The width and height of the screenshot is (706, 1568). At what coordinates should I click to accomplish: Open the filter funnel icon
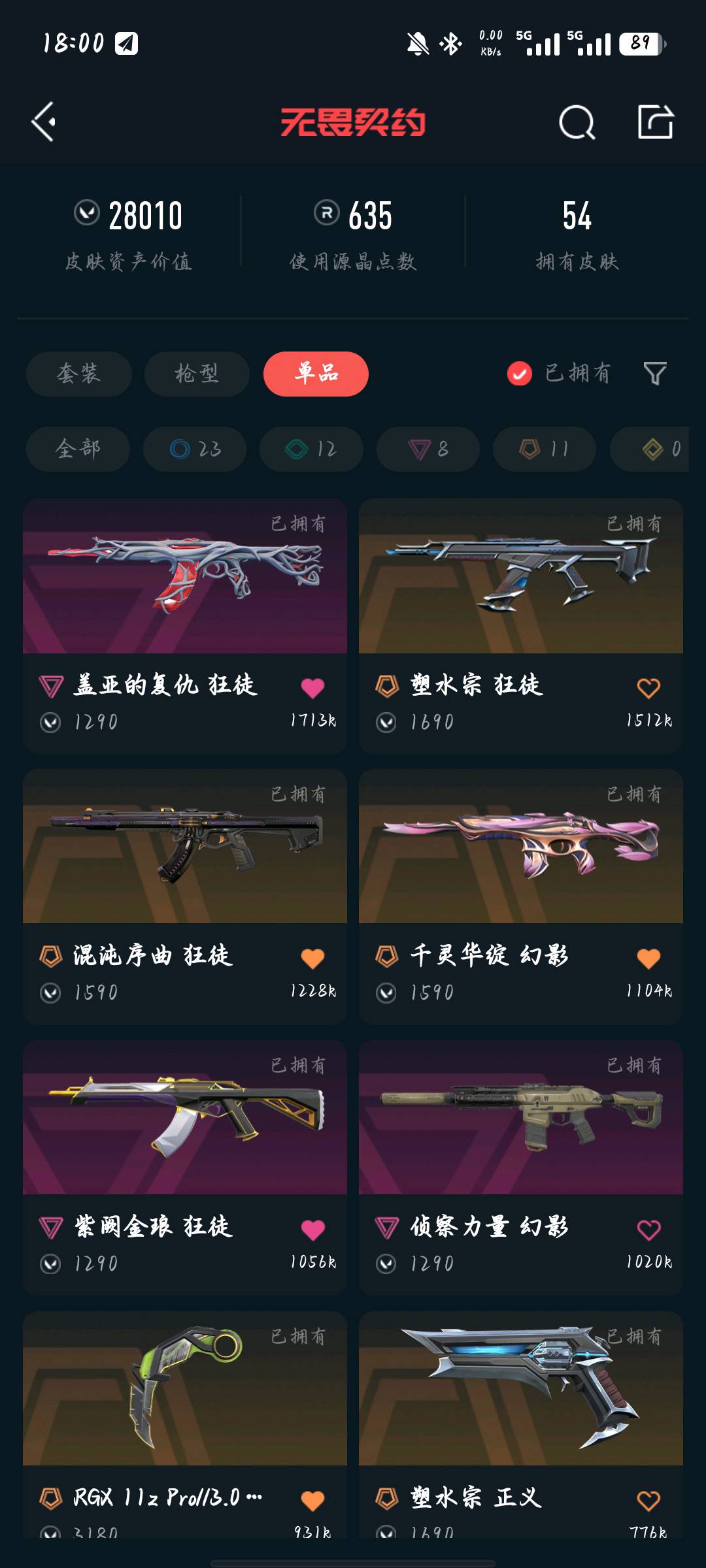pos(655,374)
